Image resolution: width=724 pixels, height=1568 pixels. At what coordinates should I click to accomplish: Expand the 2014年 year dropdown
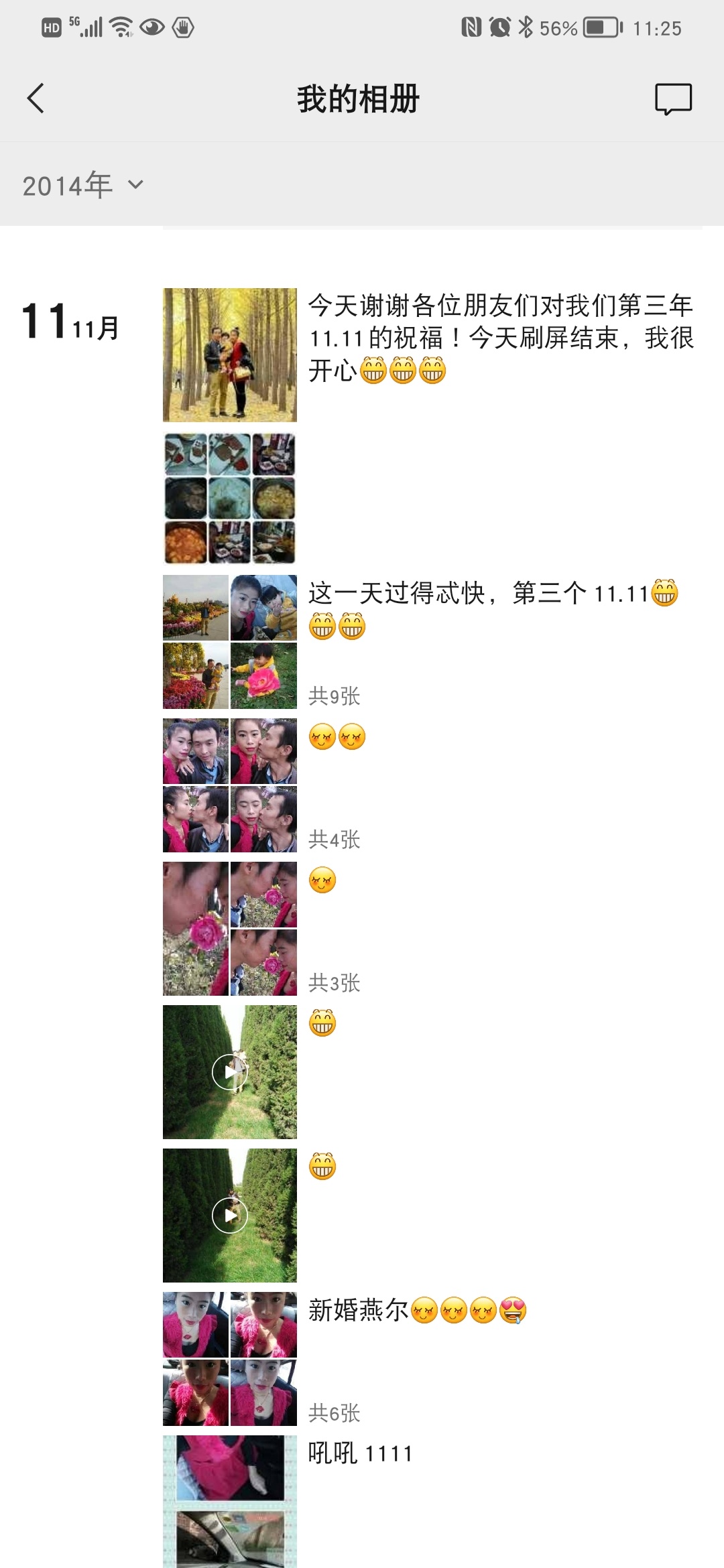pyautogui.click(x=83, y=185)
